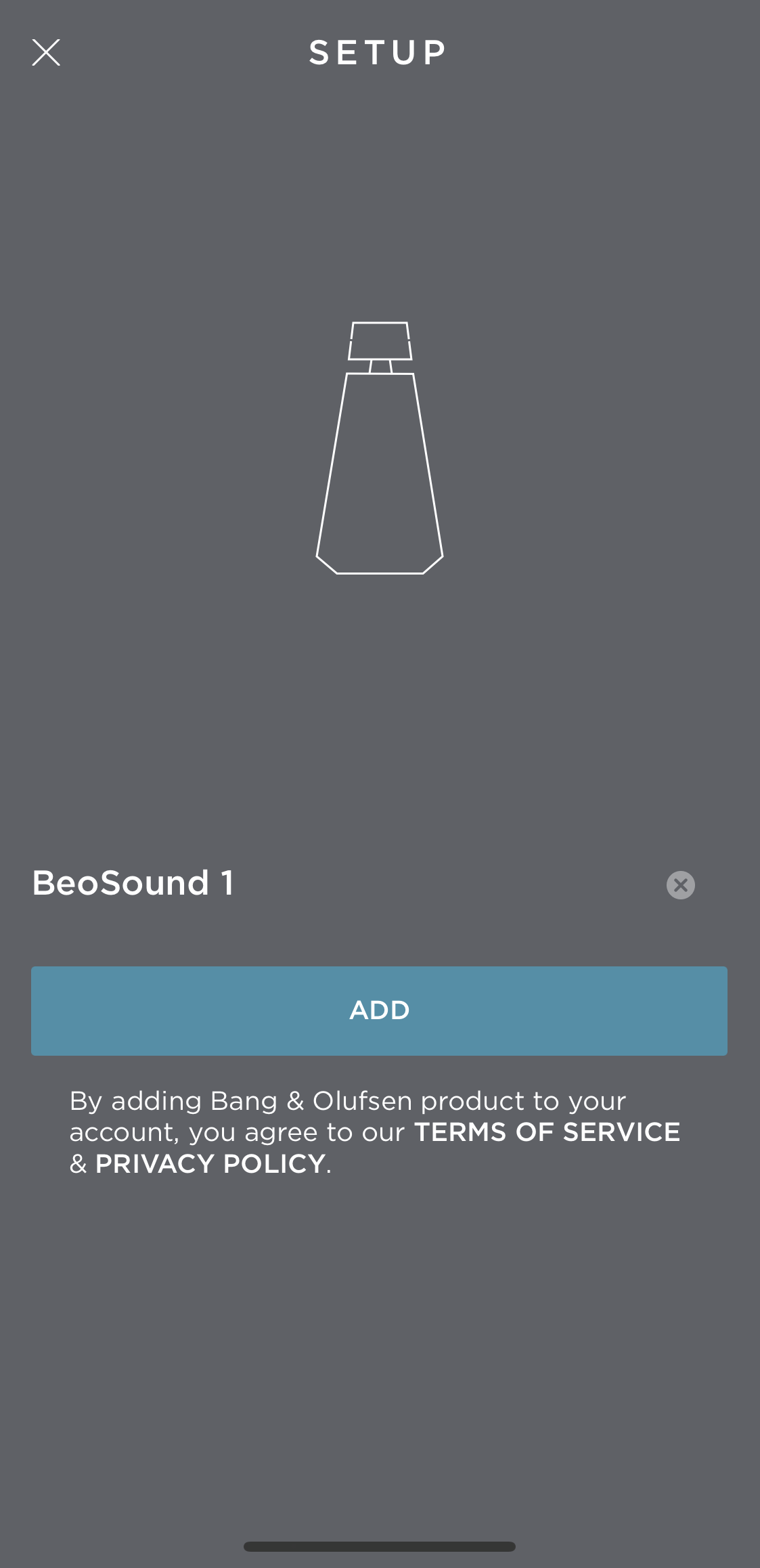
Task: Open the Privacy Policy link
Action: coord(210,1164)
